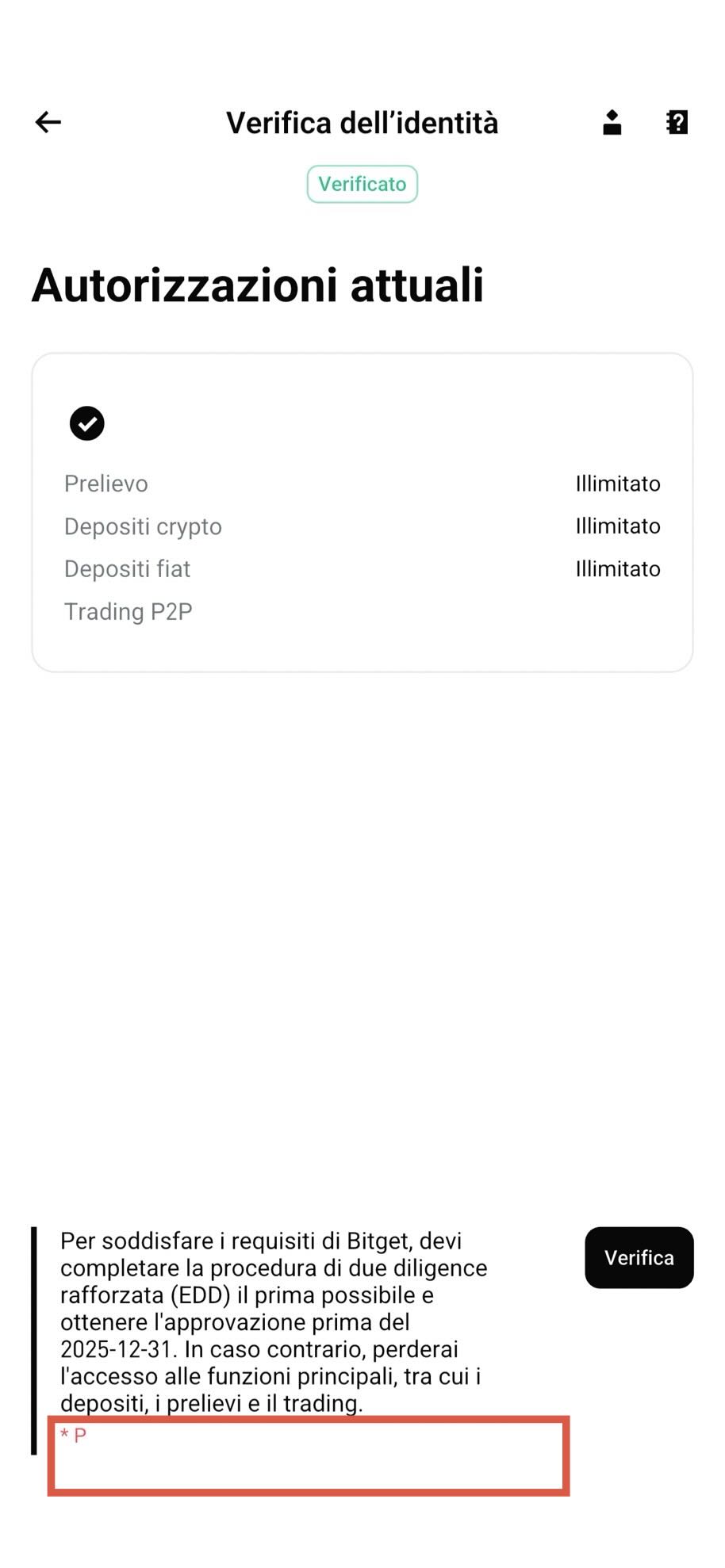Click the back arrow to exit verification

click(47, 121)
